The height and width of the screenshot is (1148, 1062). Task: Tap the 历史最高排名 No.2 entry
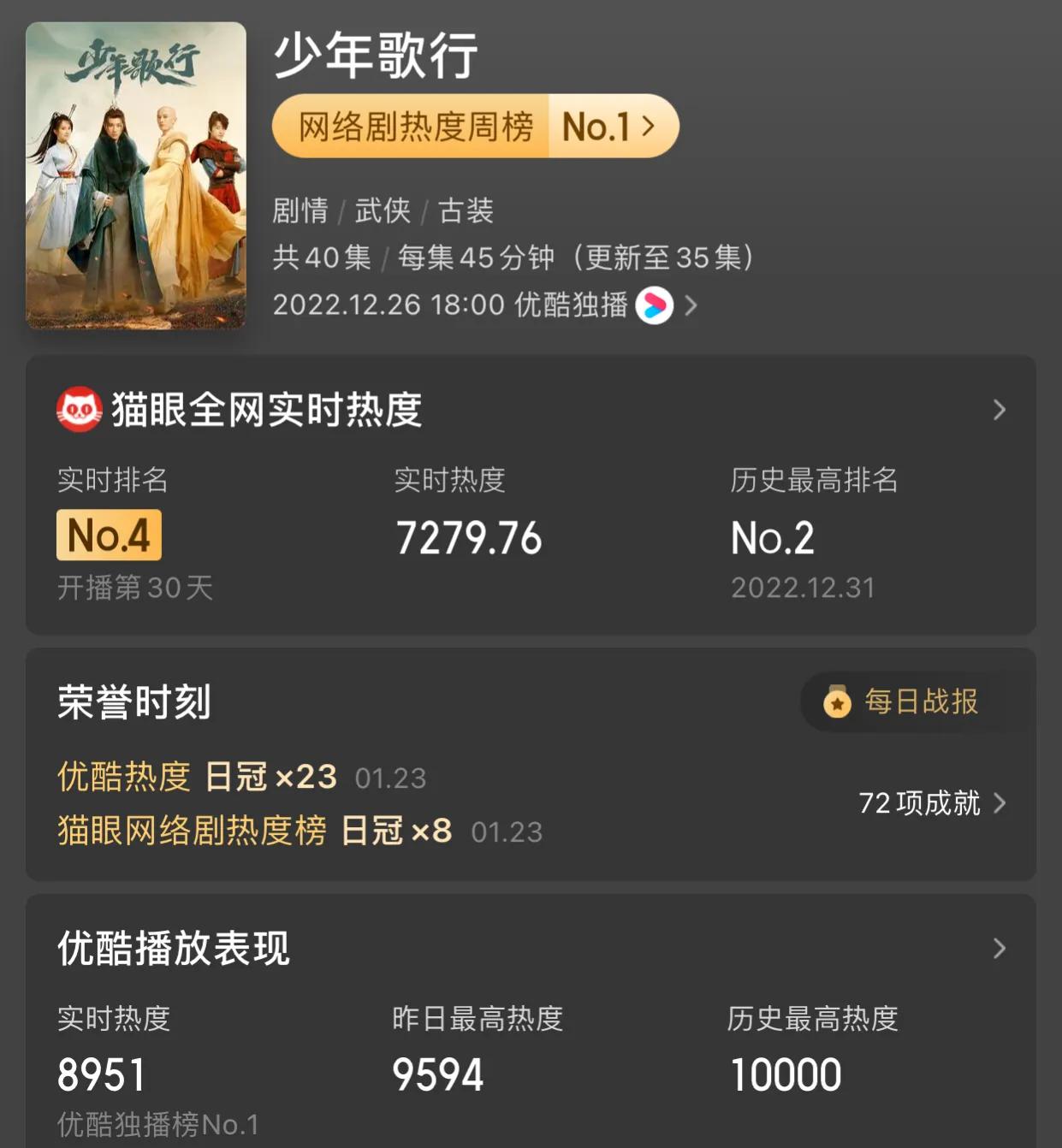tap(772, 537)
